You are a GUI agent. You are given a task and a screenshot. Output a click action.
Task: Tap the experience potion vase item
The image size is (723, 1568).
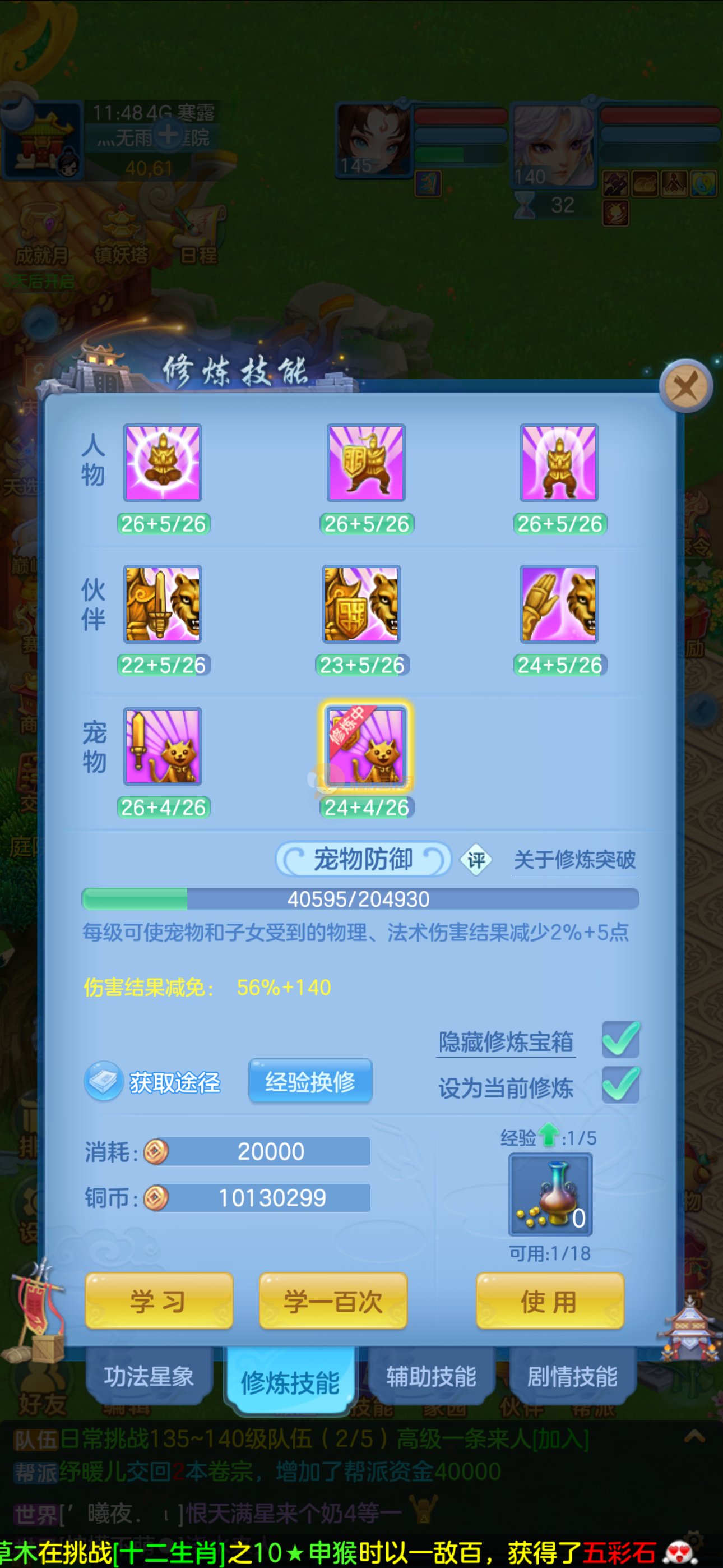(x=550, y=1193)
